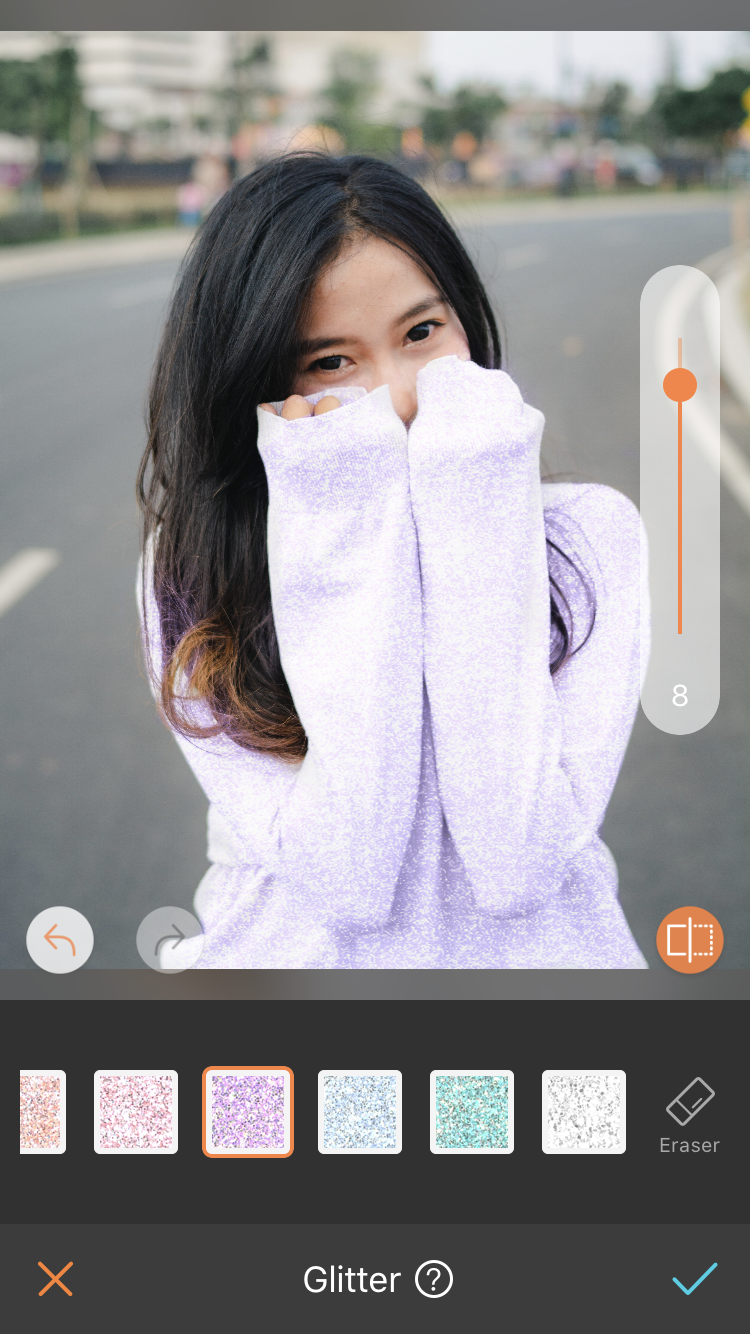Select the silver white glitter swatch

pos(584,1112)
